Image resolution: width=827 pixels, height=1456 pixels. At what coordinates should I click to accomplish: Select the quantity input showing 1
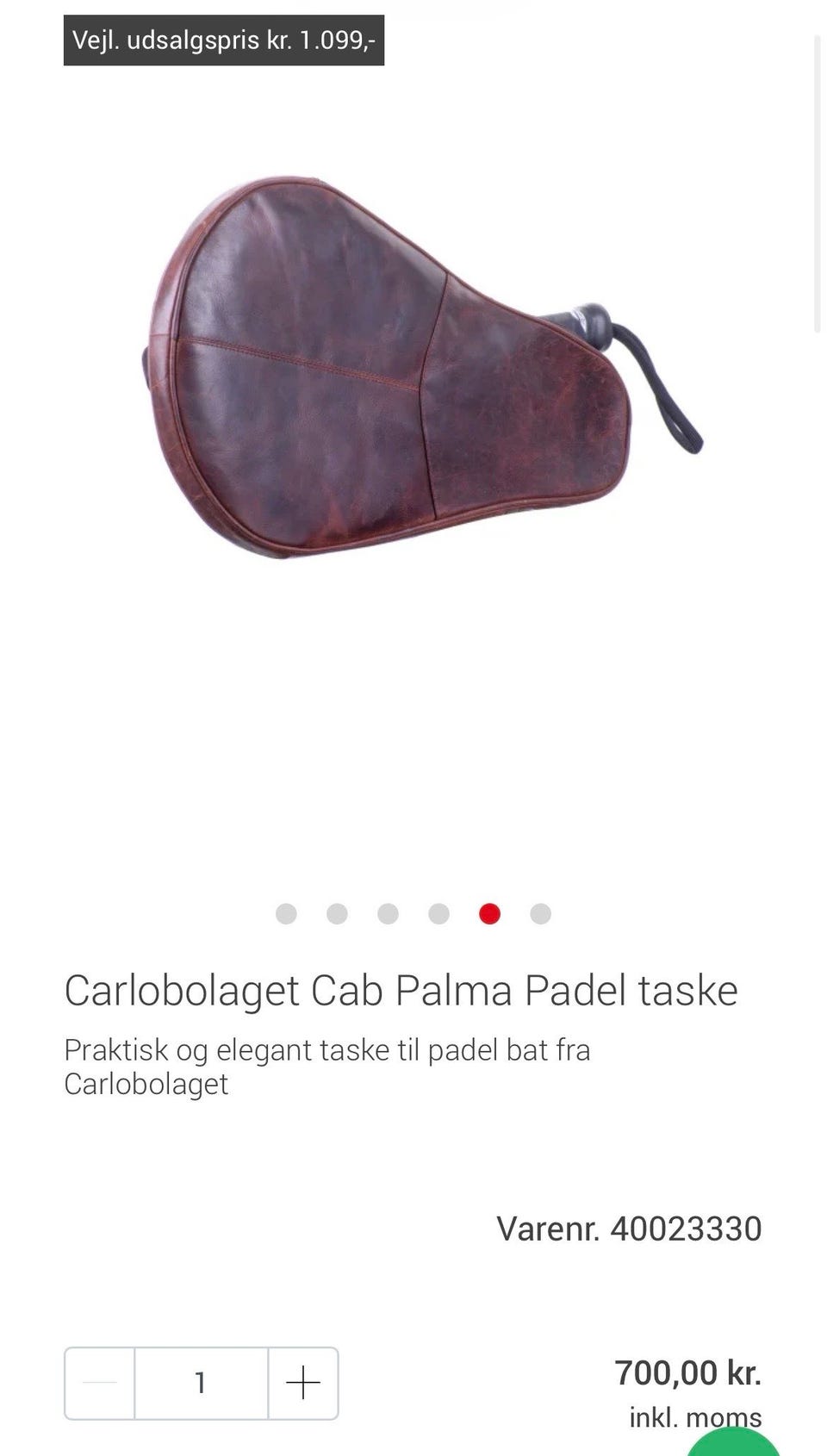[x=200, y=1383]
